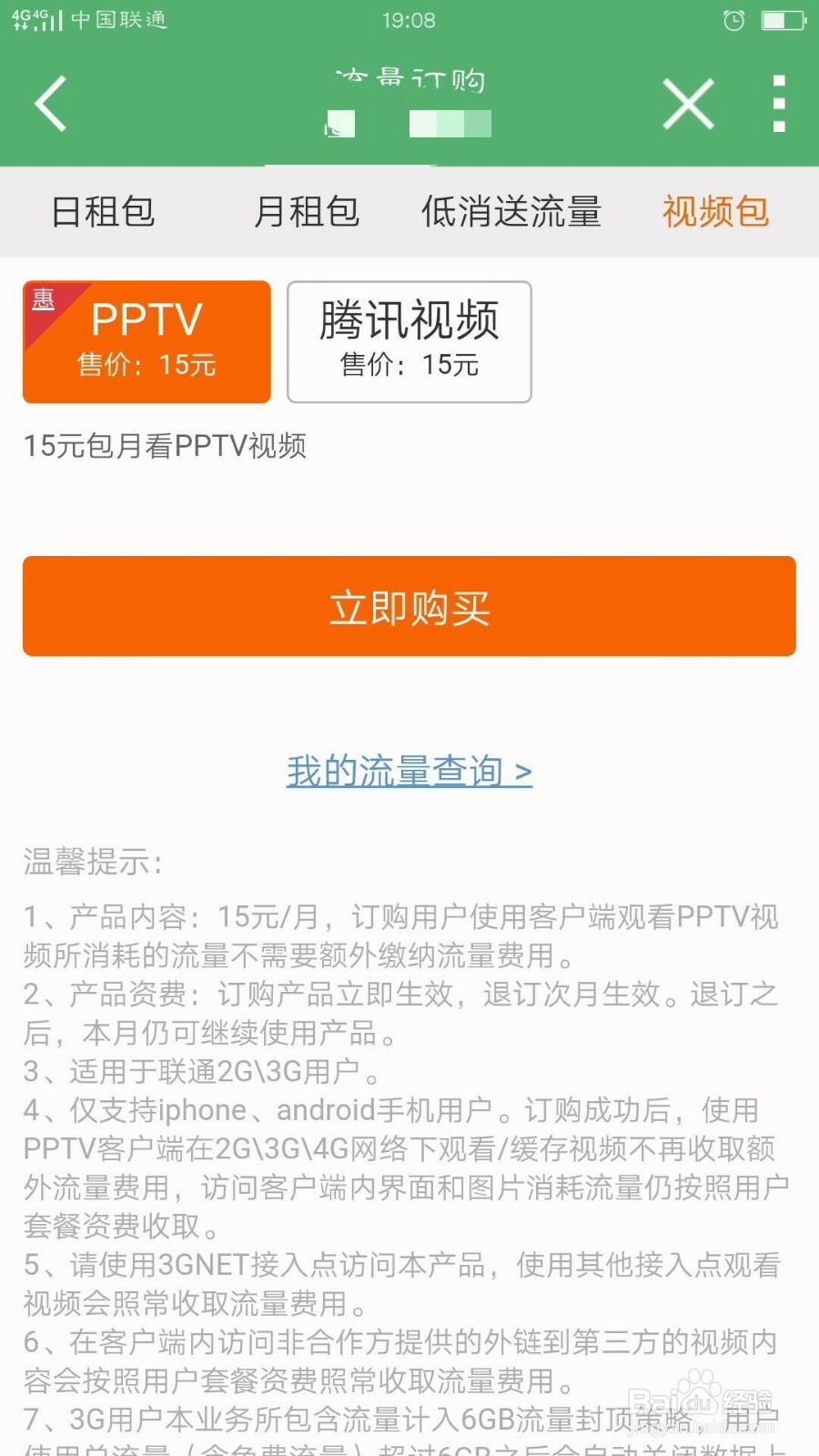This screenshot has height=1456, width=819.
Task: Tap the 惠 discount ribbon on PPTV card
Action: 44,300
